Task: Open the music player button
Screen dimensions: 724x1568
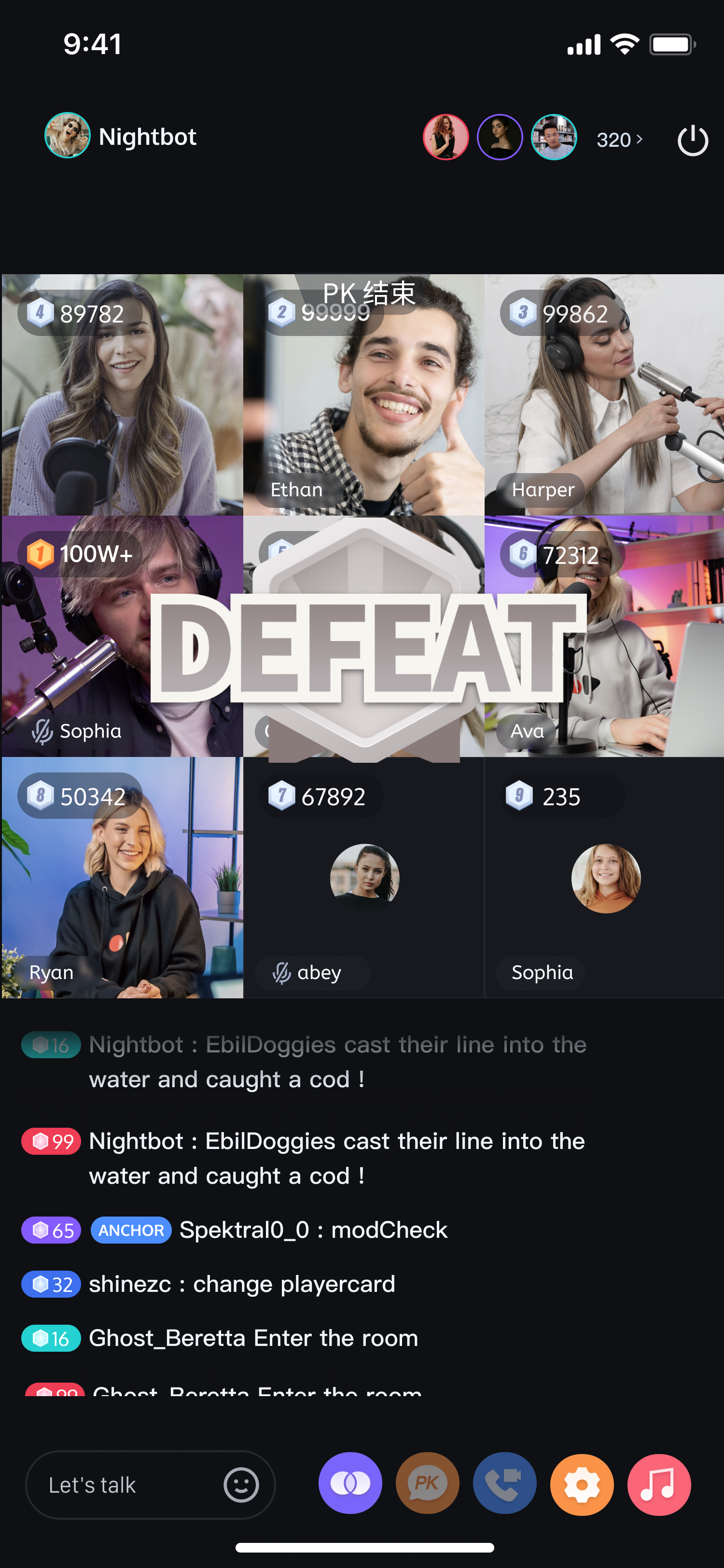Action: [659, 1484]
